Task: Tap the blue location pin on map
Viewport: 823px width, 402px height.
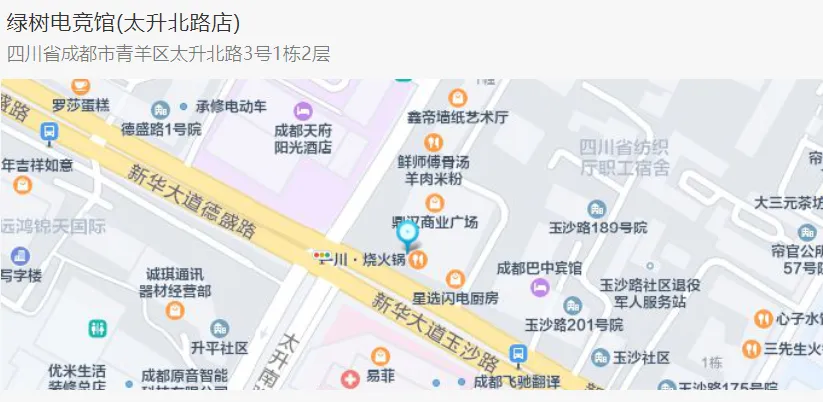Action: pyautogui.click(x=407, y=234)
